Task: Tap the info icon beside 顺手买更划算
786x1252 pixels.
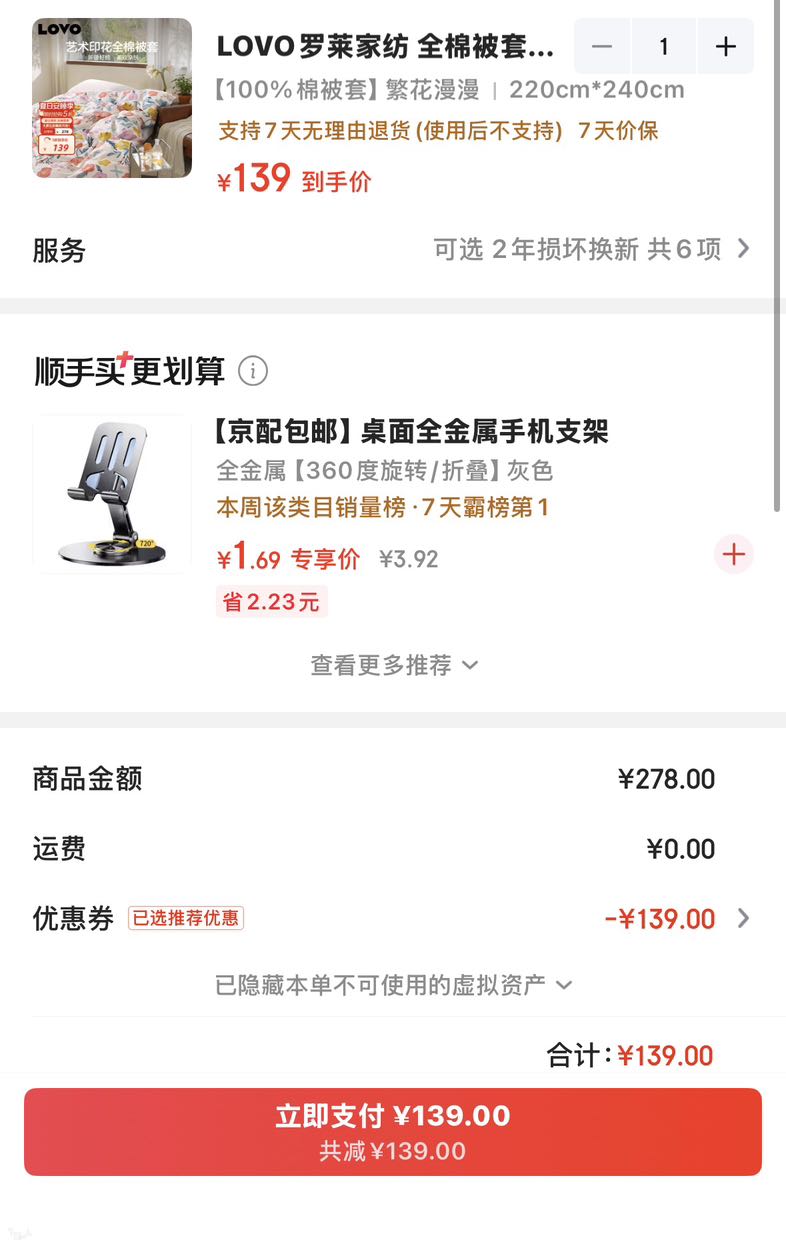Action: point(253,371)
